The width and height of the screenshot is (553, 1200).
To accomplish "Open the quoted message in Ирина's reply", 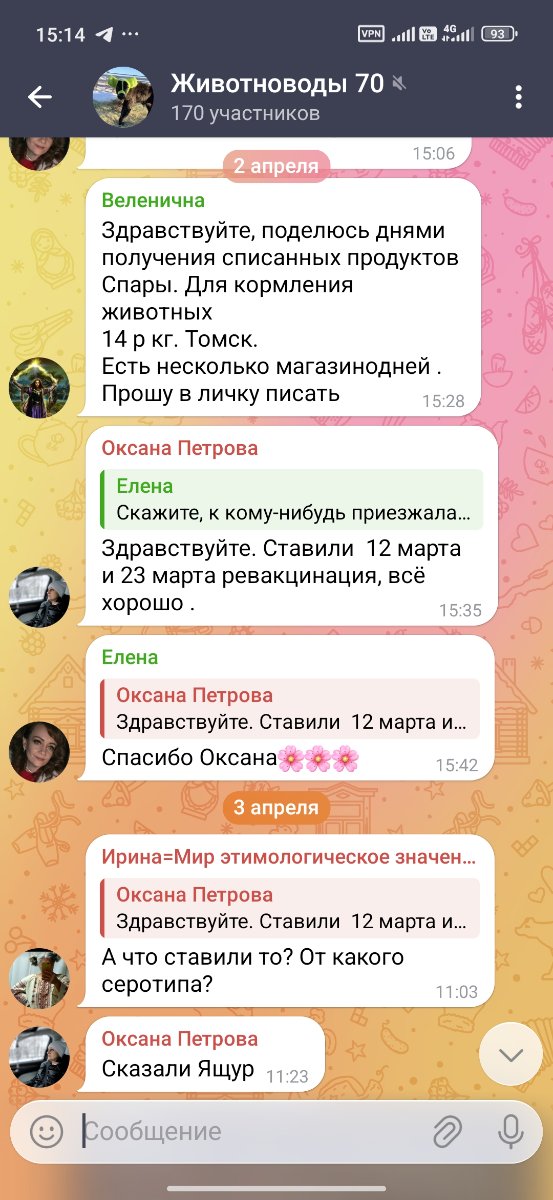I will (x=290, y=908).
